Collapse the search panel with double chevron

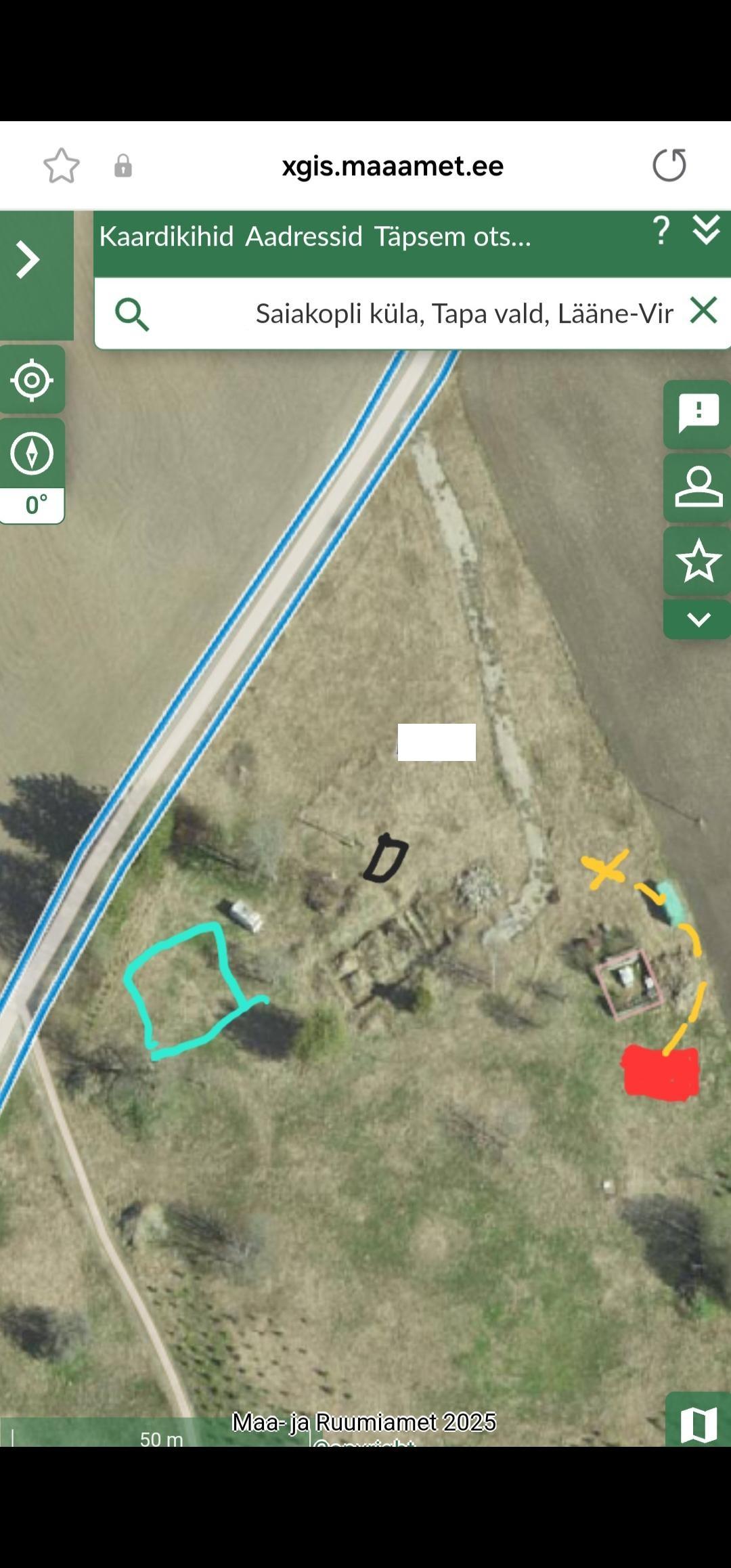tap(706, 230)
